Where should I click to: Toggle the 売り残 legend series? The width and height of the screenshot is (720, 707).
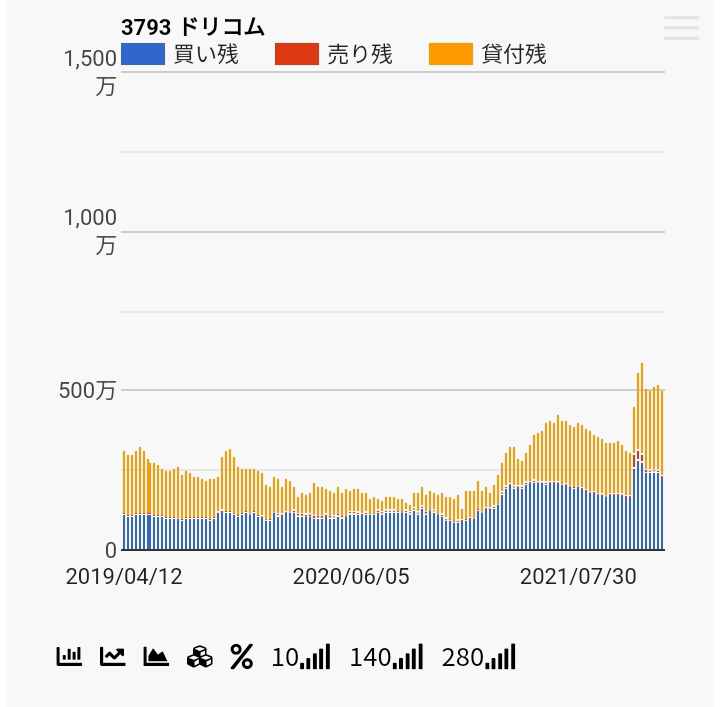pos(334,54)
